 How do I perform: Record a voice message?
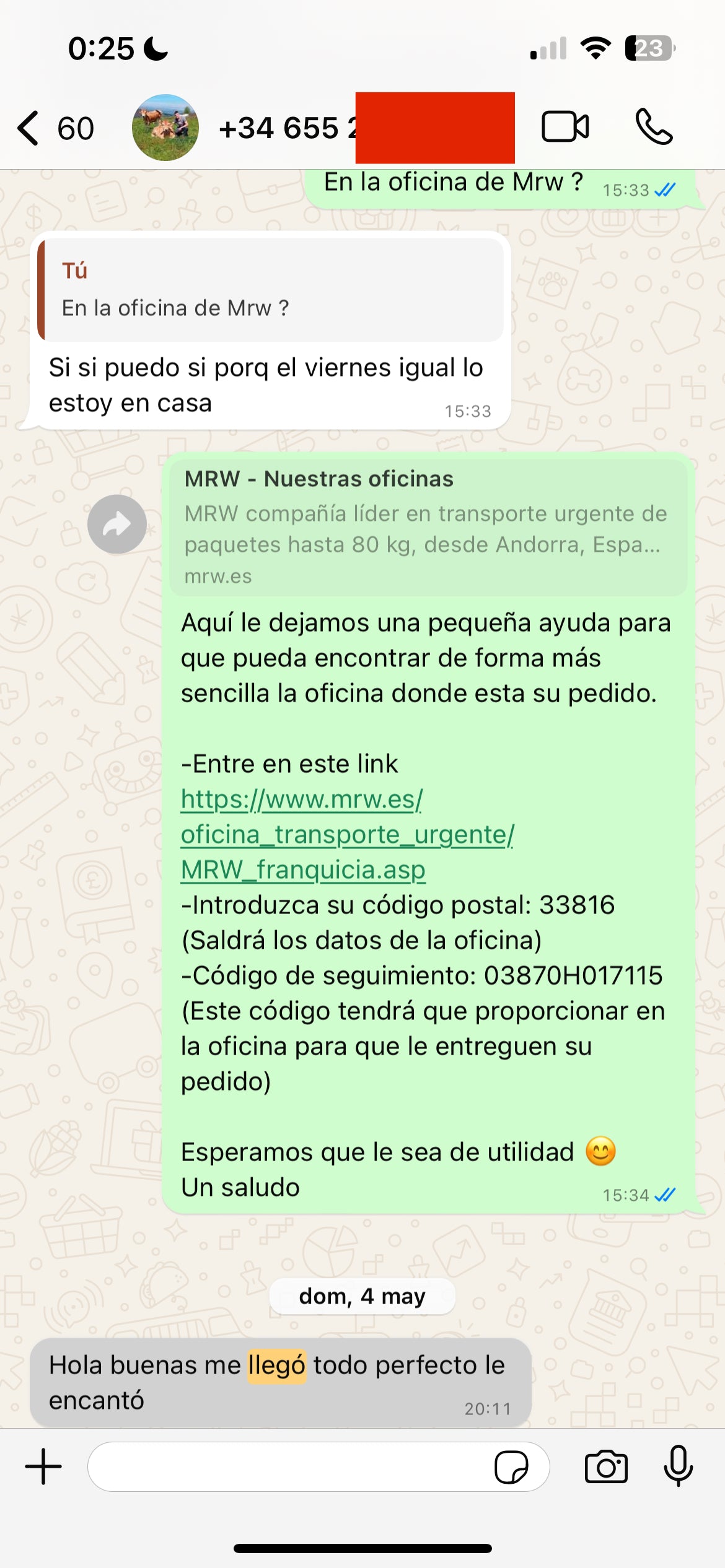pyautogui.click(x=679, y=1466)
